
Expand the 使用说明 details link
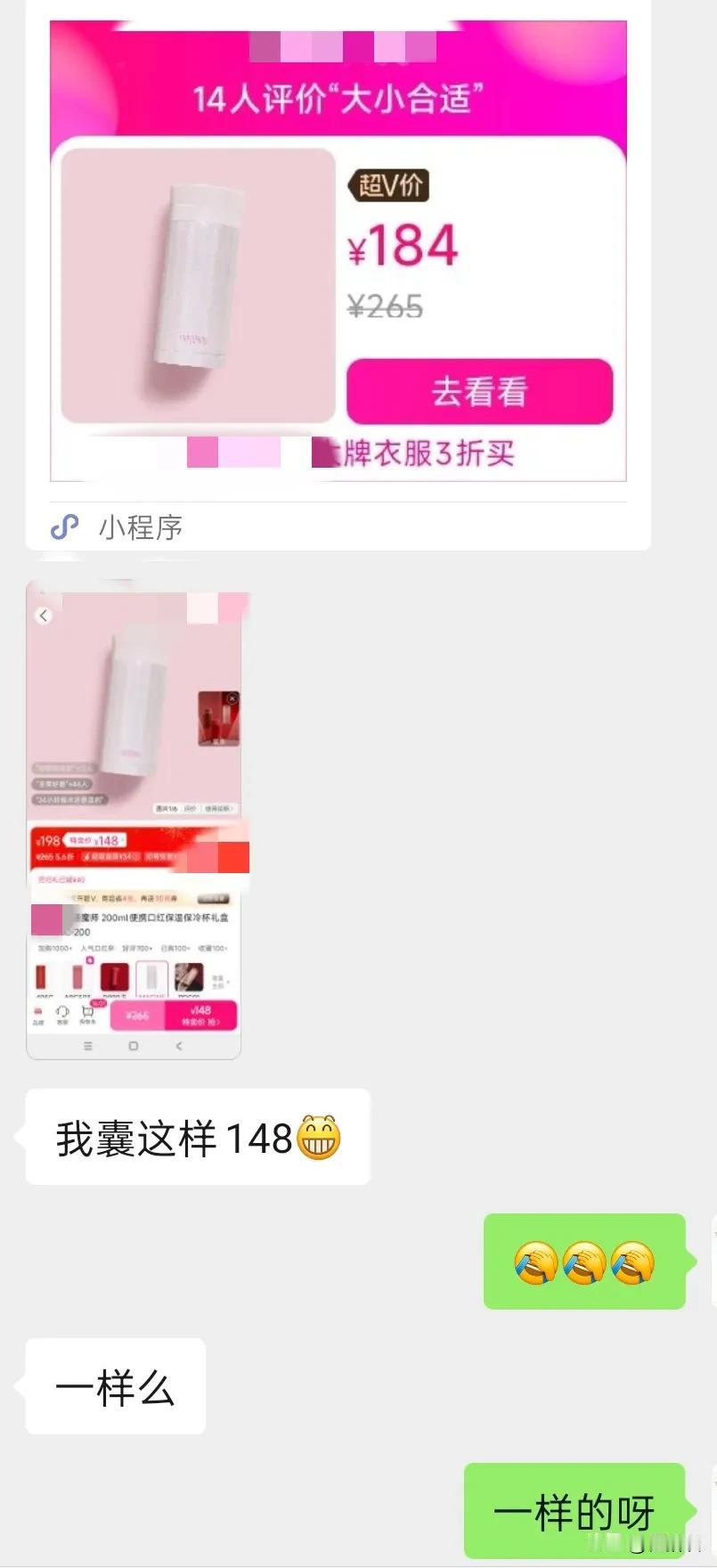pyautogui.click(x=219, y=808)
